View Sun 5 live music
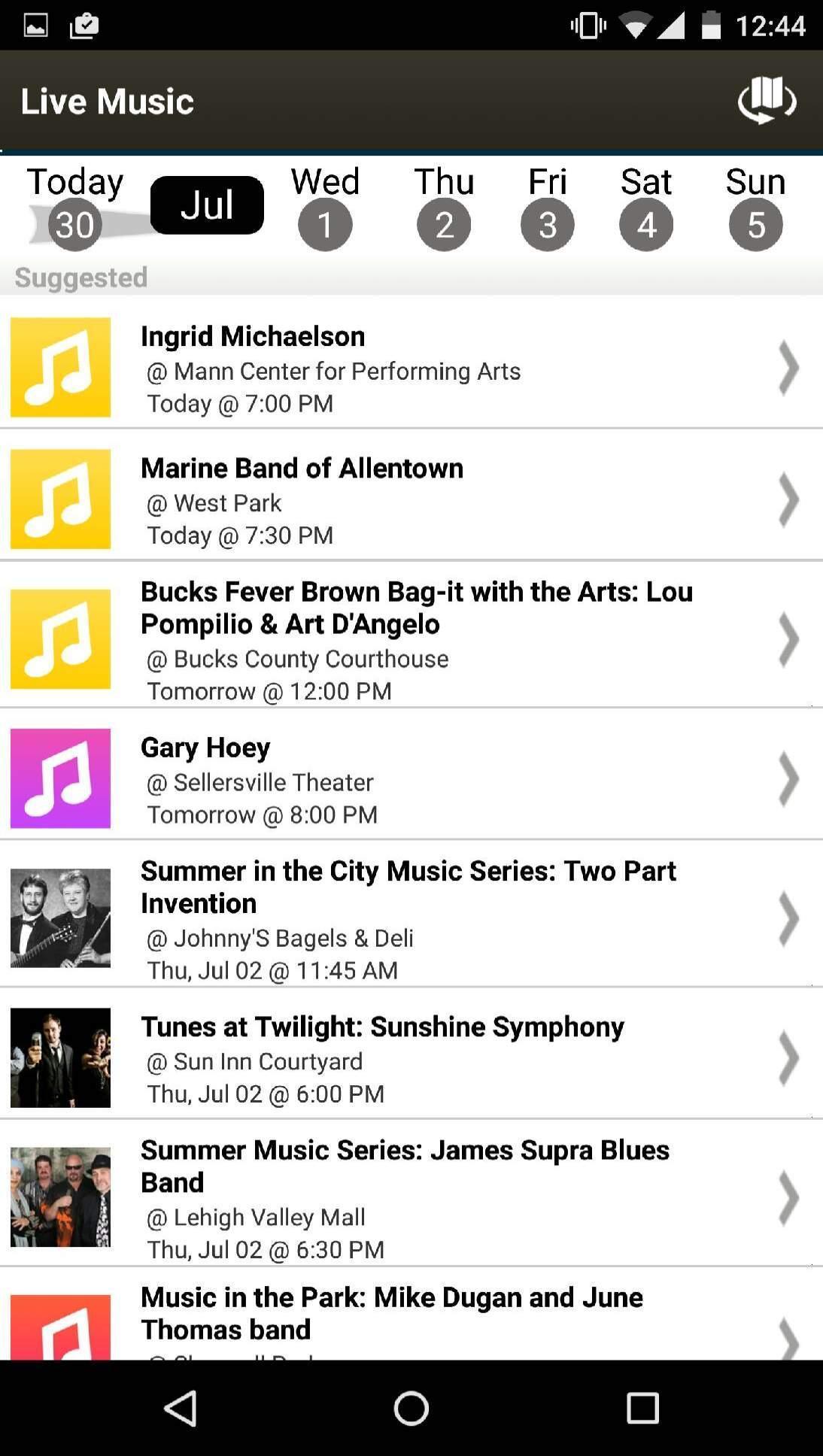Image resolution: width=823 pixels, height=1456 pixels. (x=755, y=208)
